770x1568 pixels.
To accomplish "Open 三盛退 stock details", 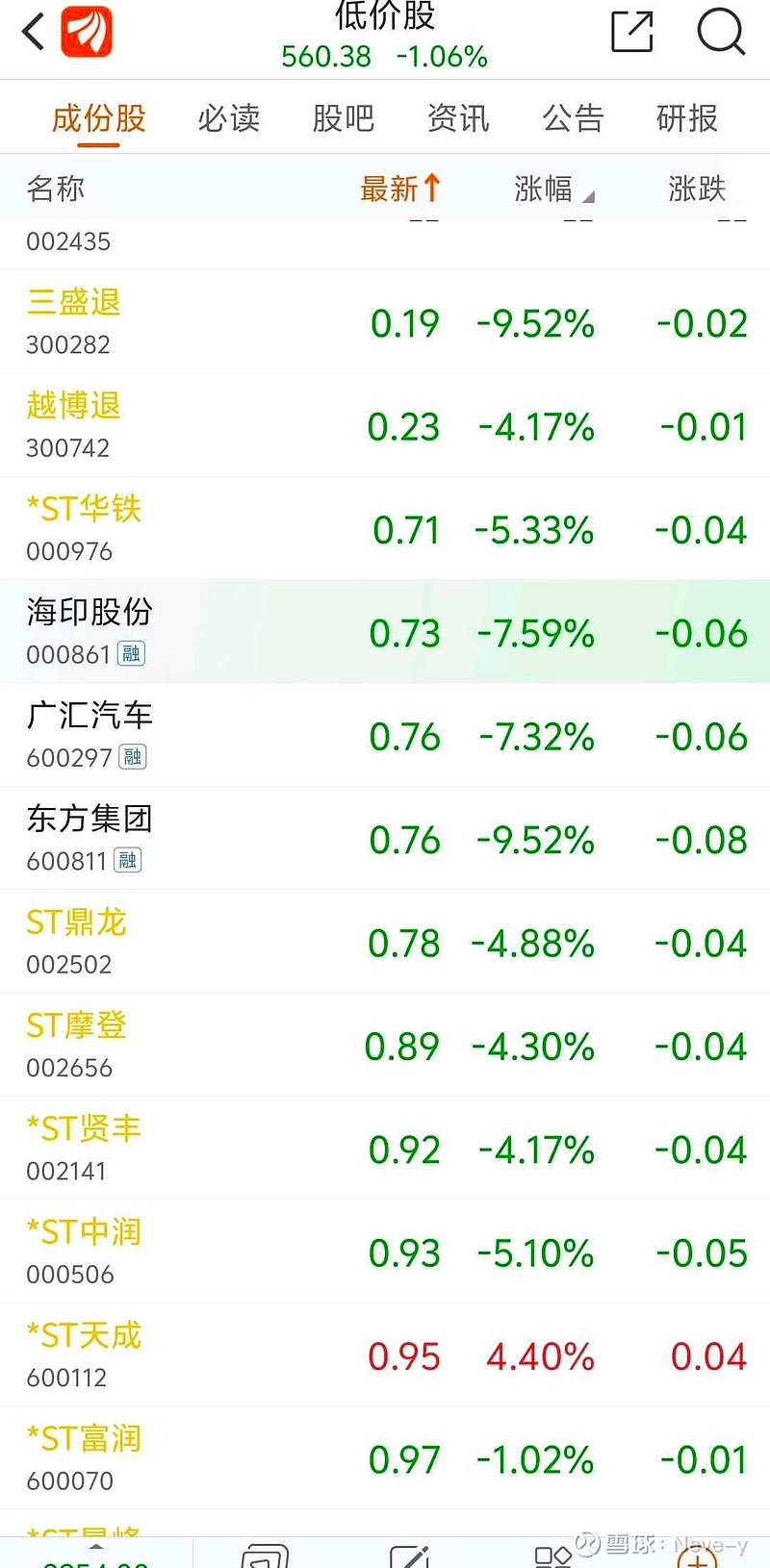I will point(385,322).
